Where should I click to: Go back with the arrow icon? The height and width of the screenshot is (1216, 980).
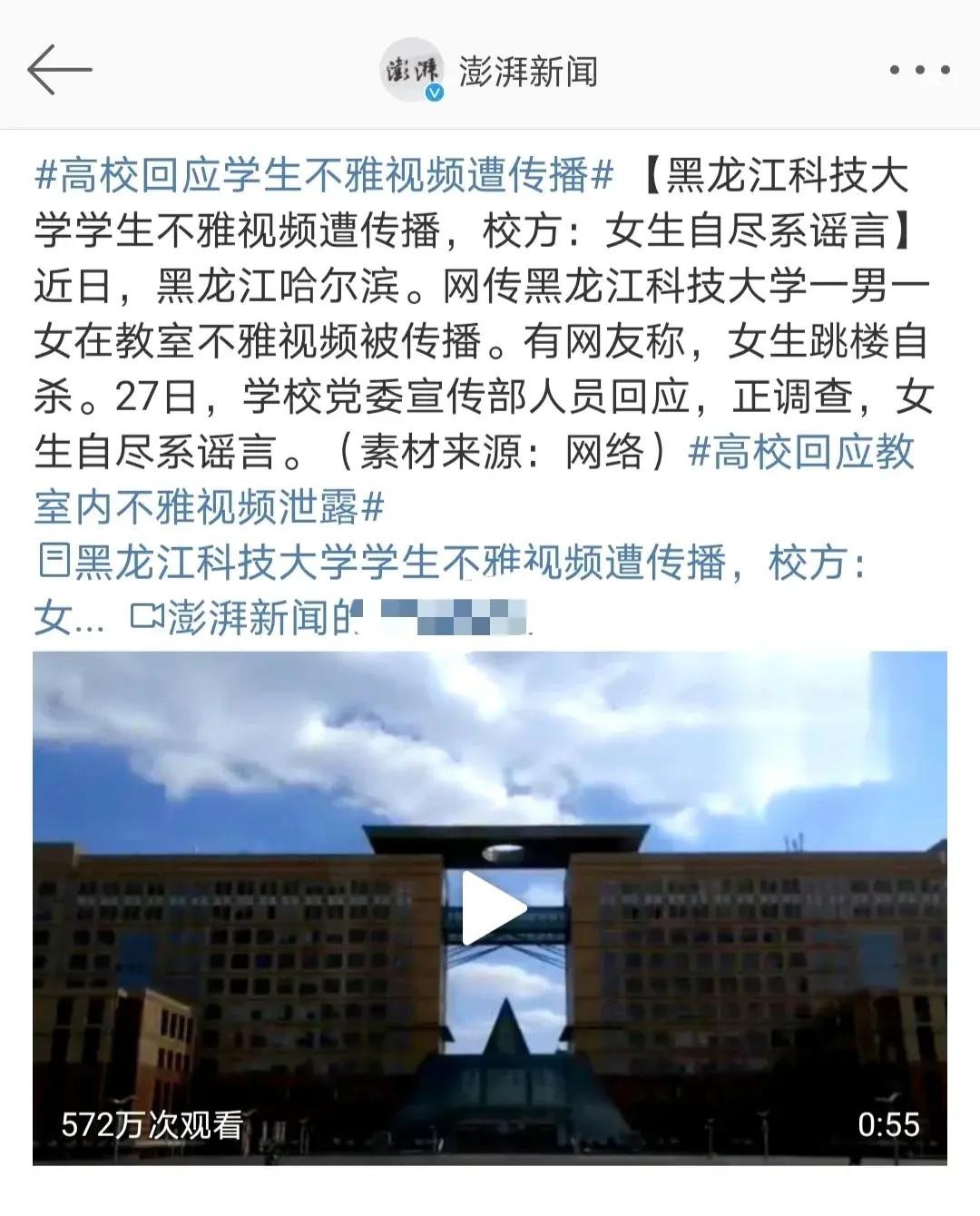[60, 70]
